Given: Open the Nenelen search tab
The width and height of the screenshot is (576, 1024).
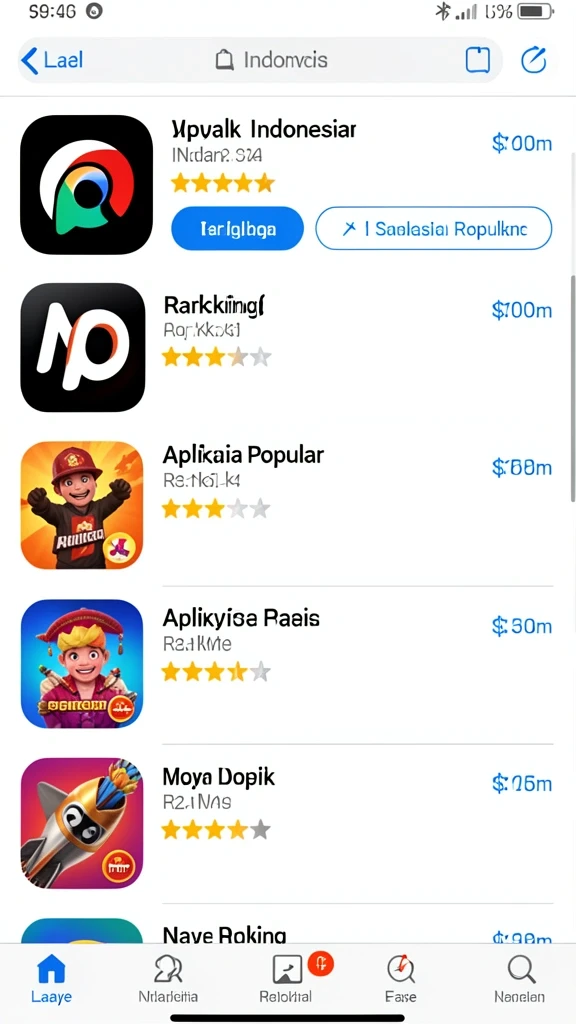Looking at the screenshot, I should click(x=519, y=978).
